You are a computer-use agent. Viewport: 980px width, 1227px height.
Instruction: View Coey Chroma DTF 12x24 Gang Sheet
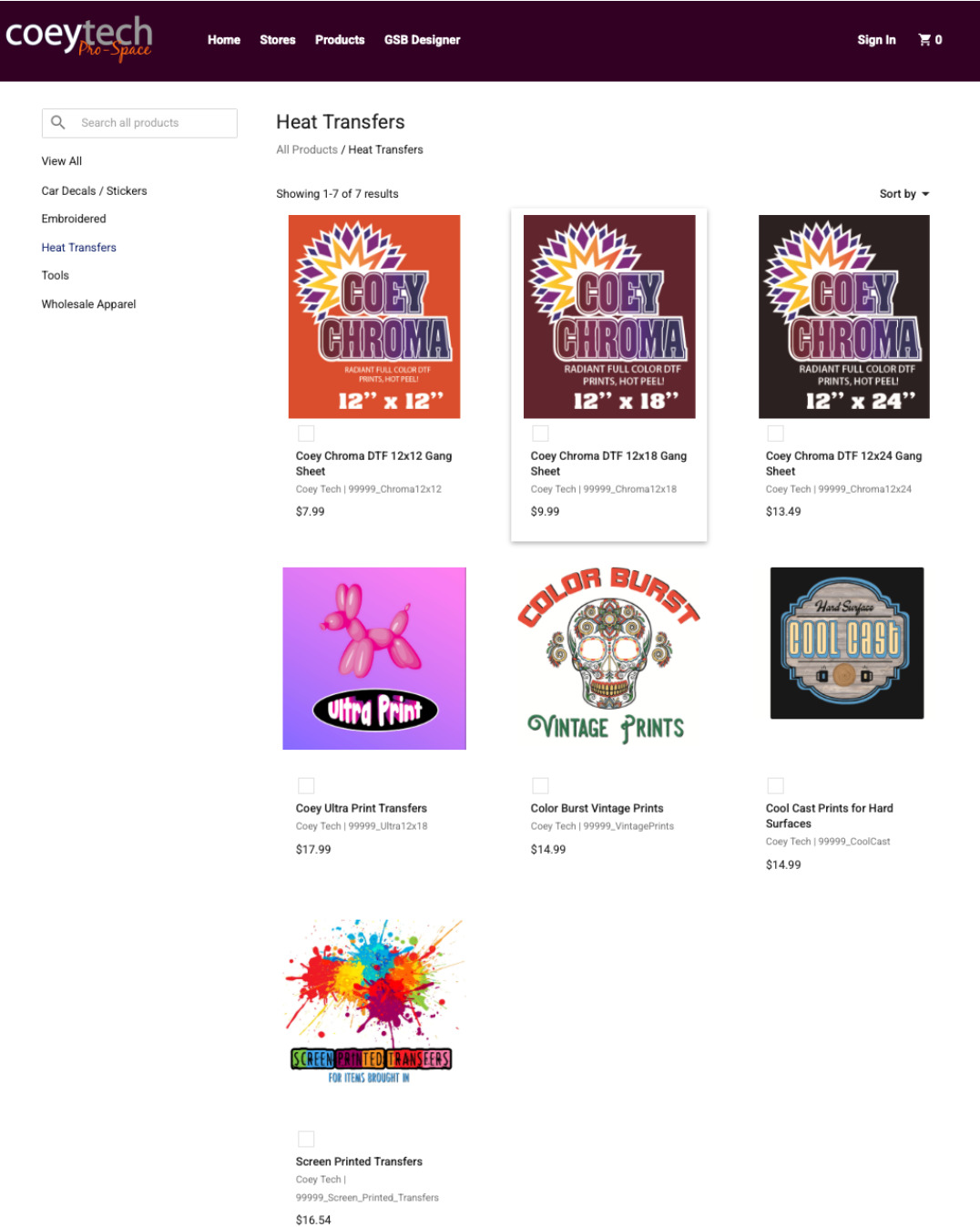[843, 463]
